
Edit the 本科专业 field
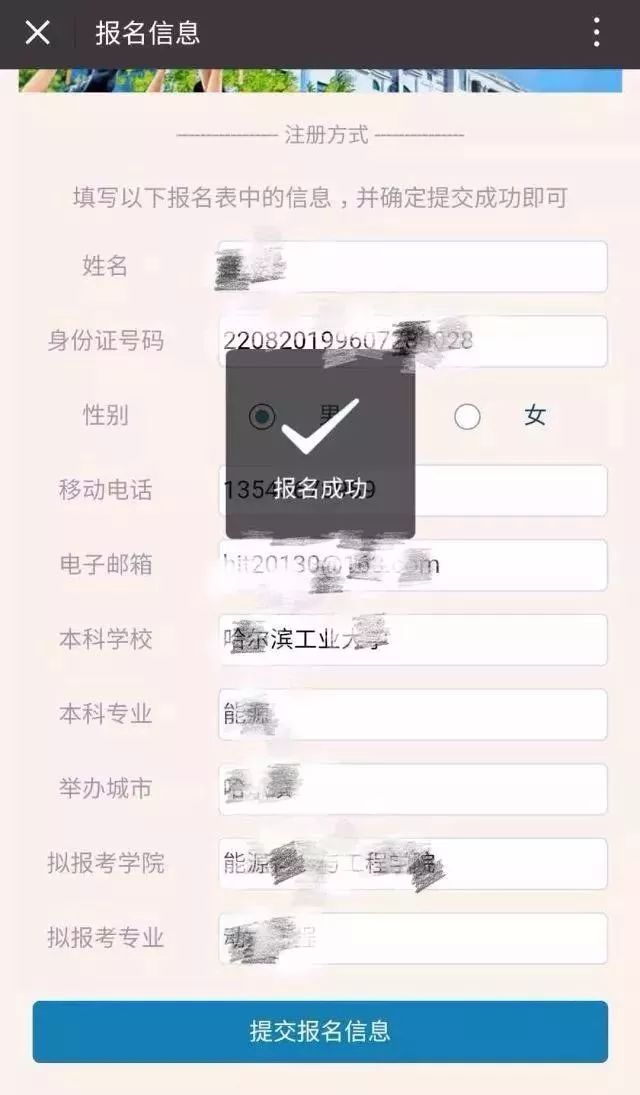coord(412,714)
